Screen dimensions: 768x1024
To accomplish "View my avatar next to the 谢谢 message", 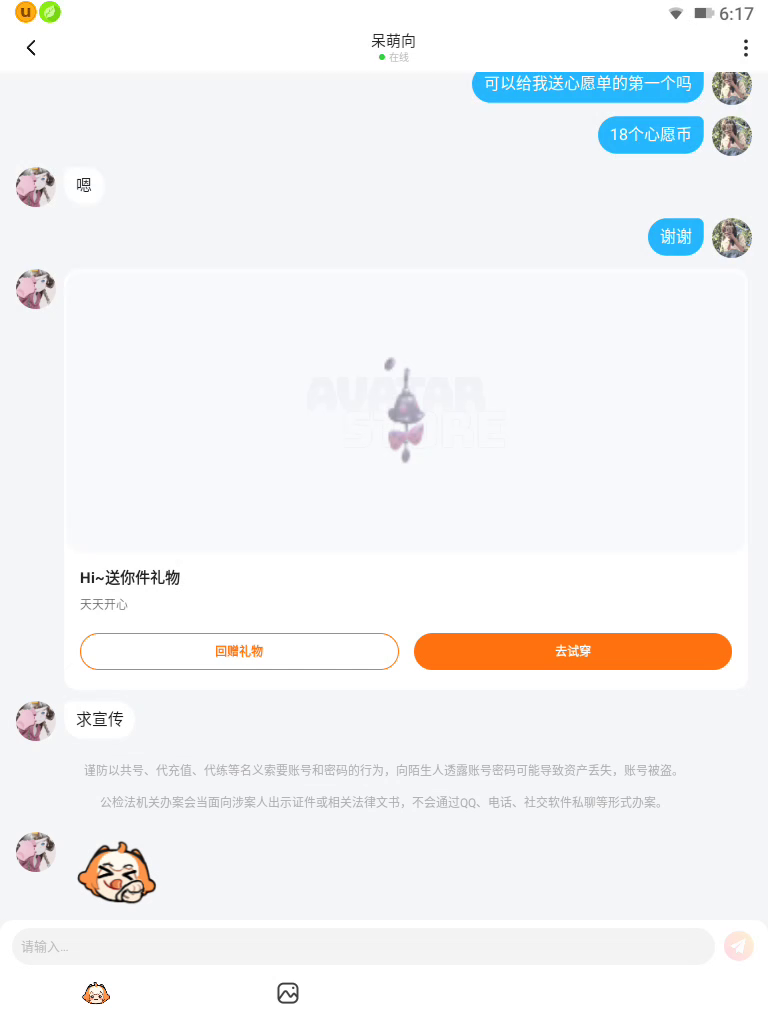I will click(732, 238).
